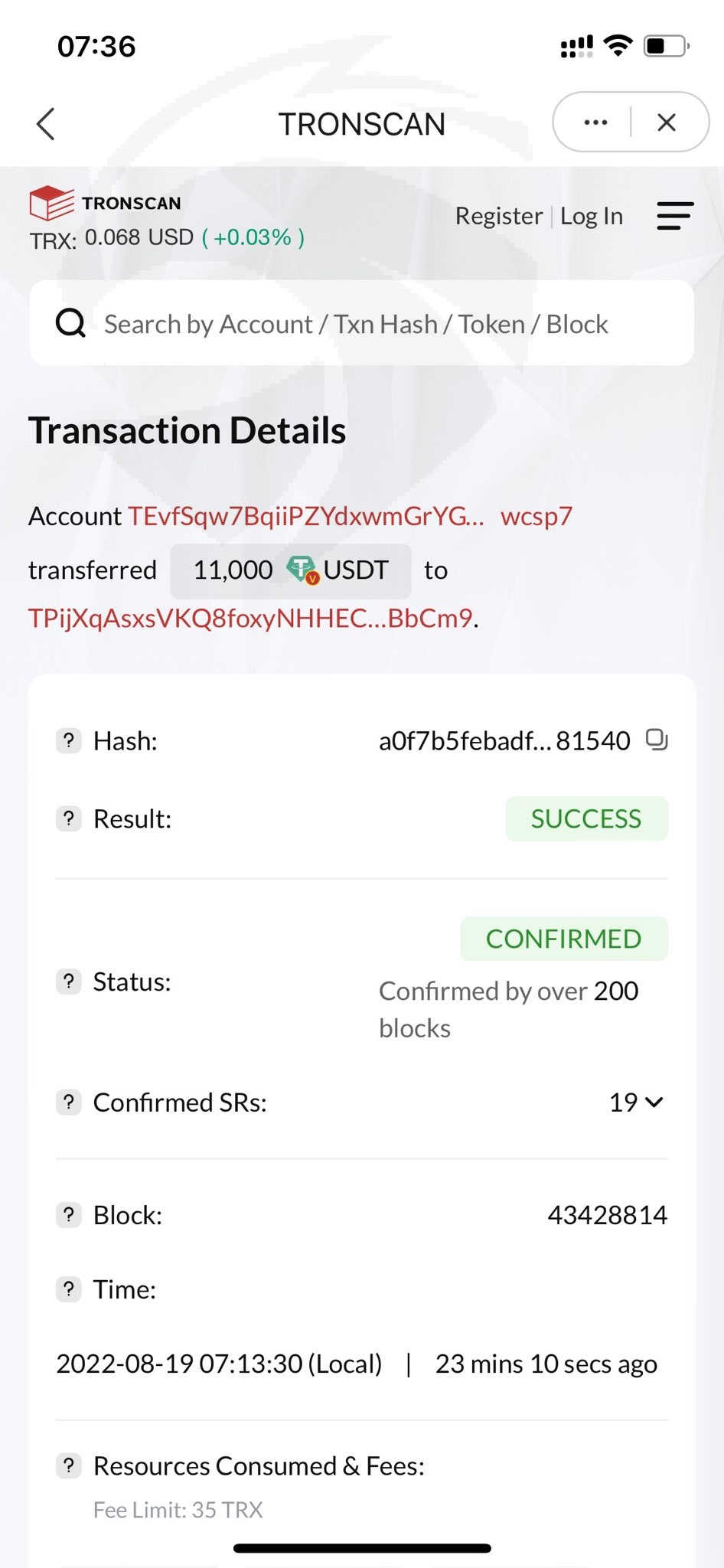
Task: Show help for Resources Consumed & Fees
Action: 69,1465
